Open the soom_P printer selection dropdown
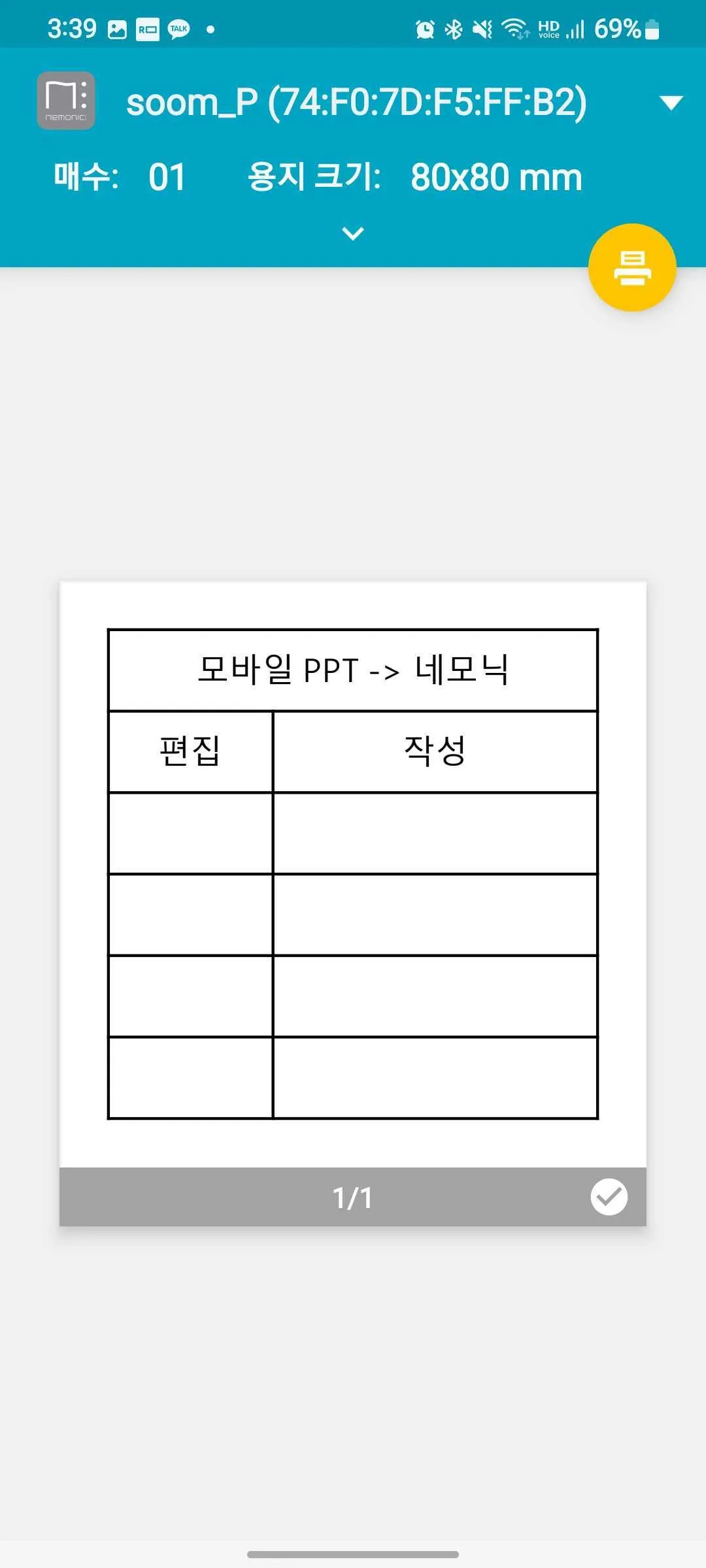The height and width of the screenshot is (1568, 706). 671,103
